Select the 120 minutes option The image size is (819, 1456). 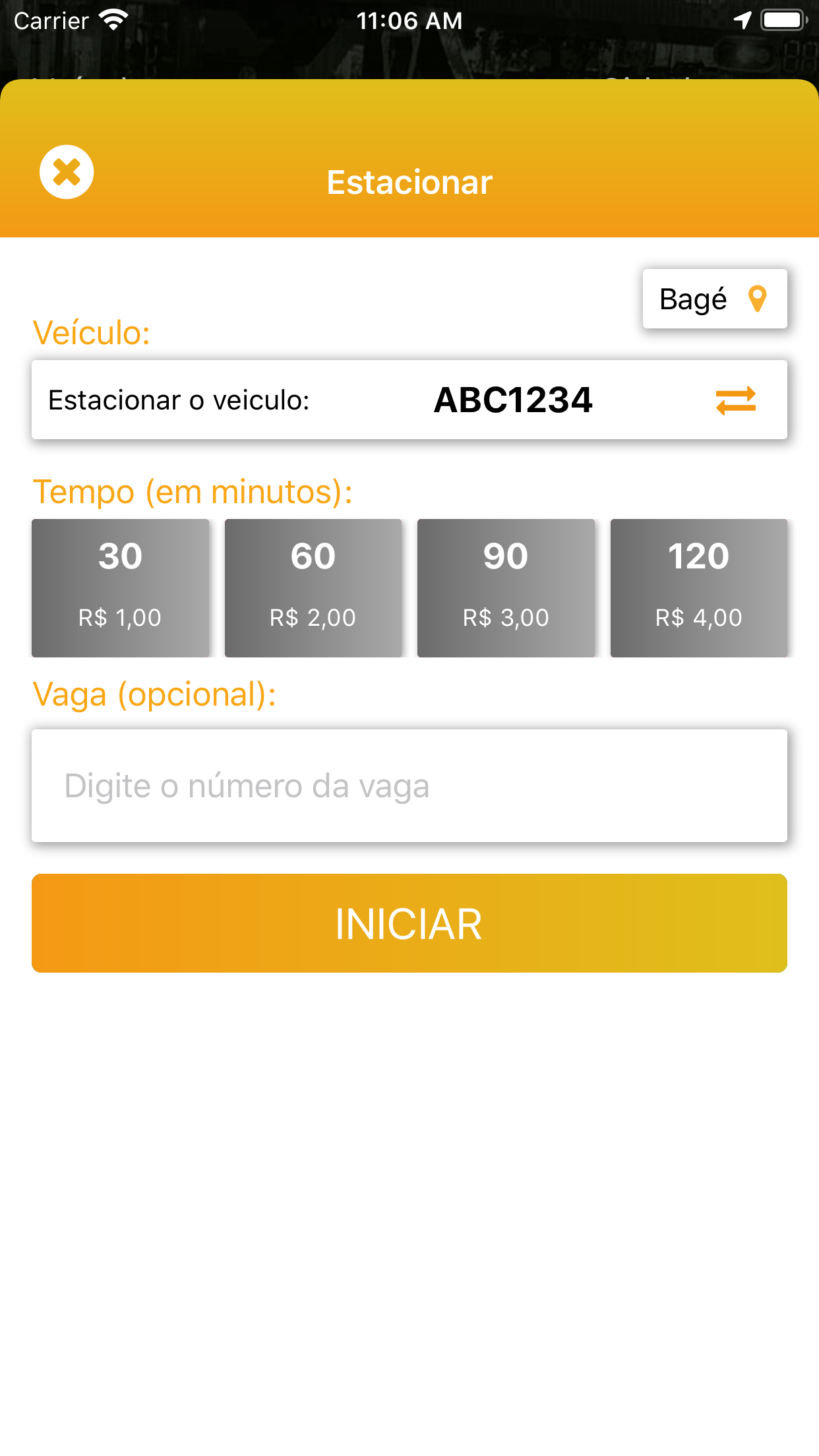[x=698, y=588]
